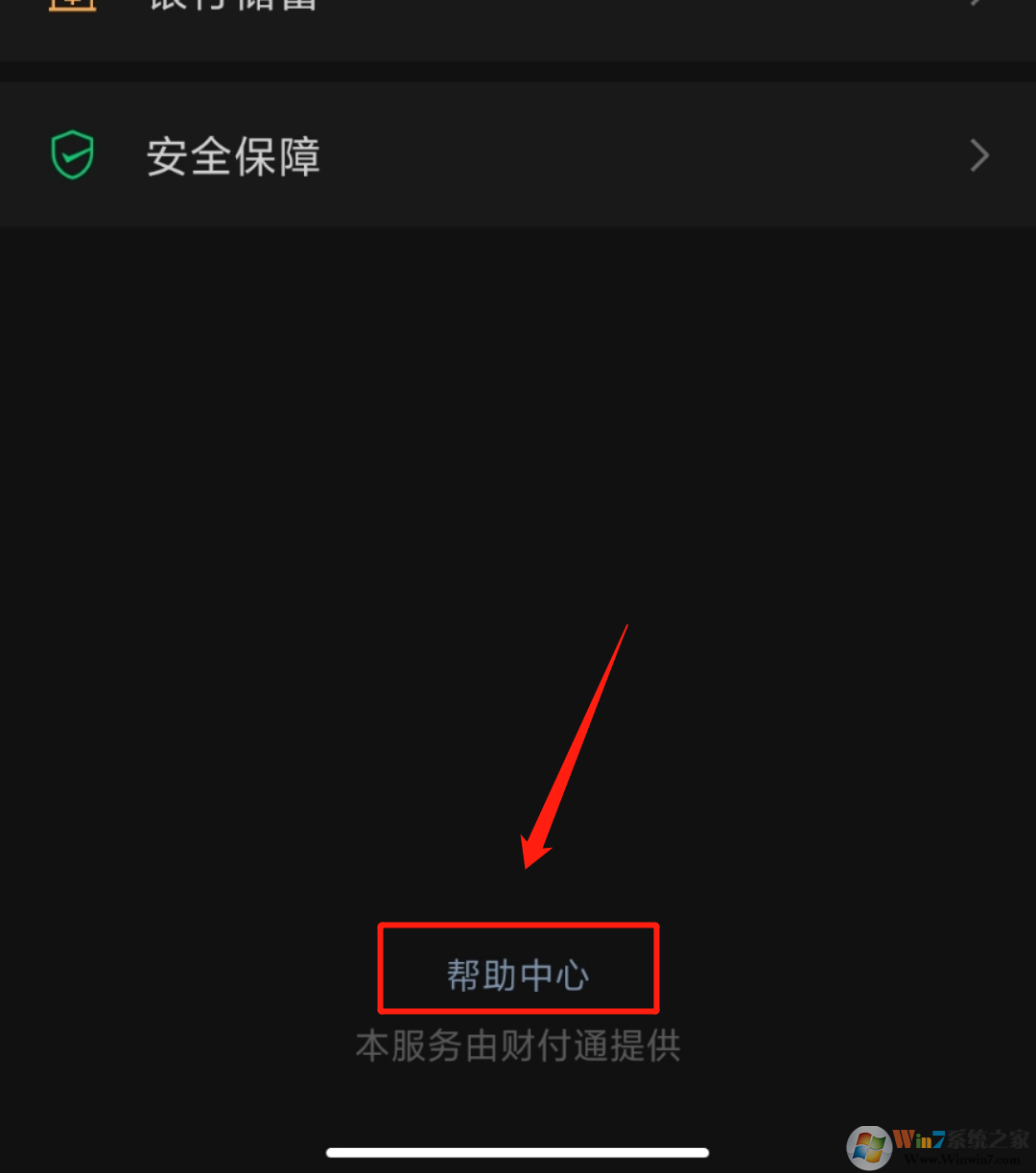Open the 安全保障 row
This screenshot has height=1173, width=1036.
pos(518,155)
